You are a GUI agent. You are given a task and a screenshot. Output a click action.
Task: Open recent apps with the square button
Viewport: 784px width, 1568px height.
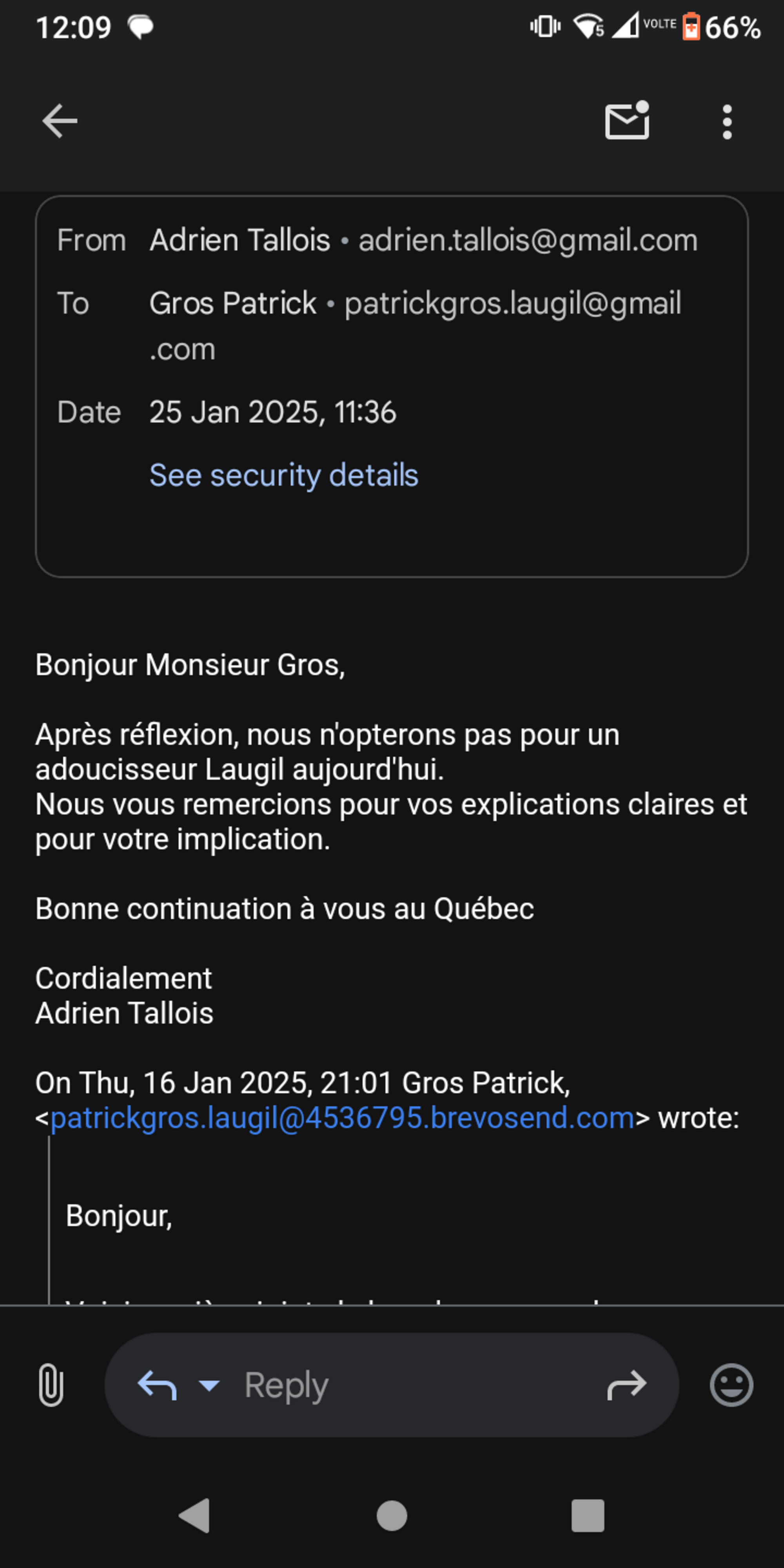point(587,1515)
